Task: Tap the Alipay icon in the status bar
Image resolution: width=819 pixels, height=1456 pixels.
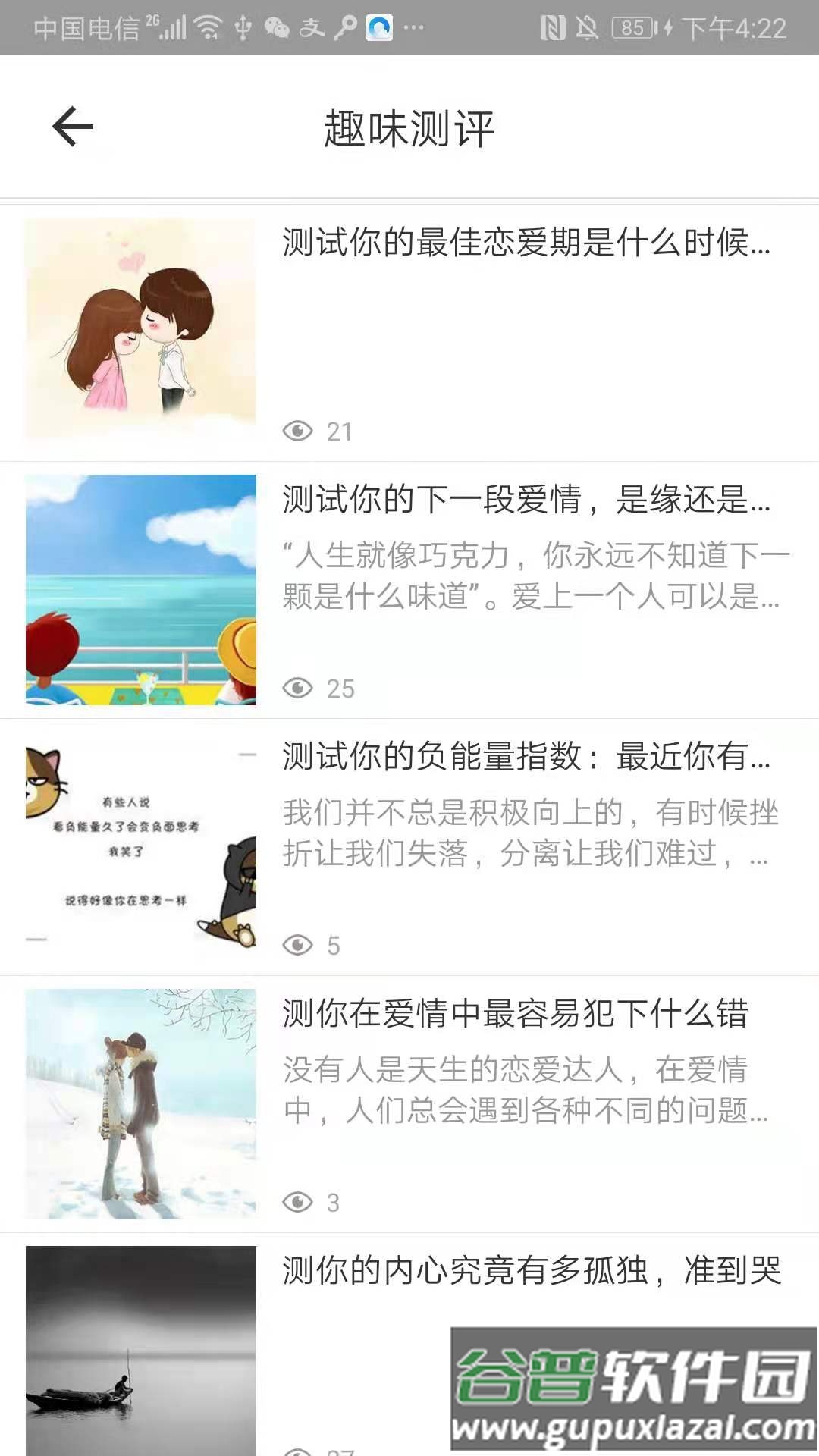Action: [311, 29]
